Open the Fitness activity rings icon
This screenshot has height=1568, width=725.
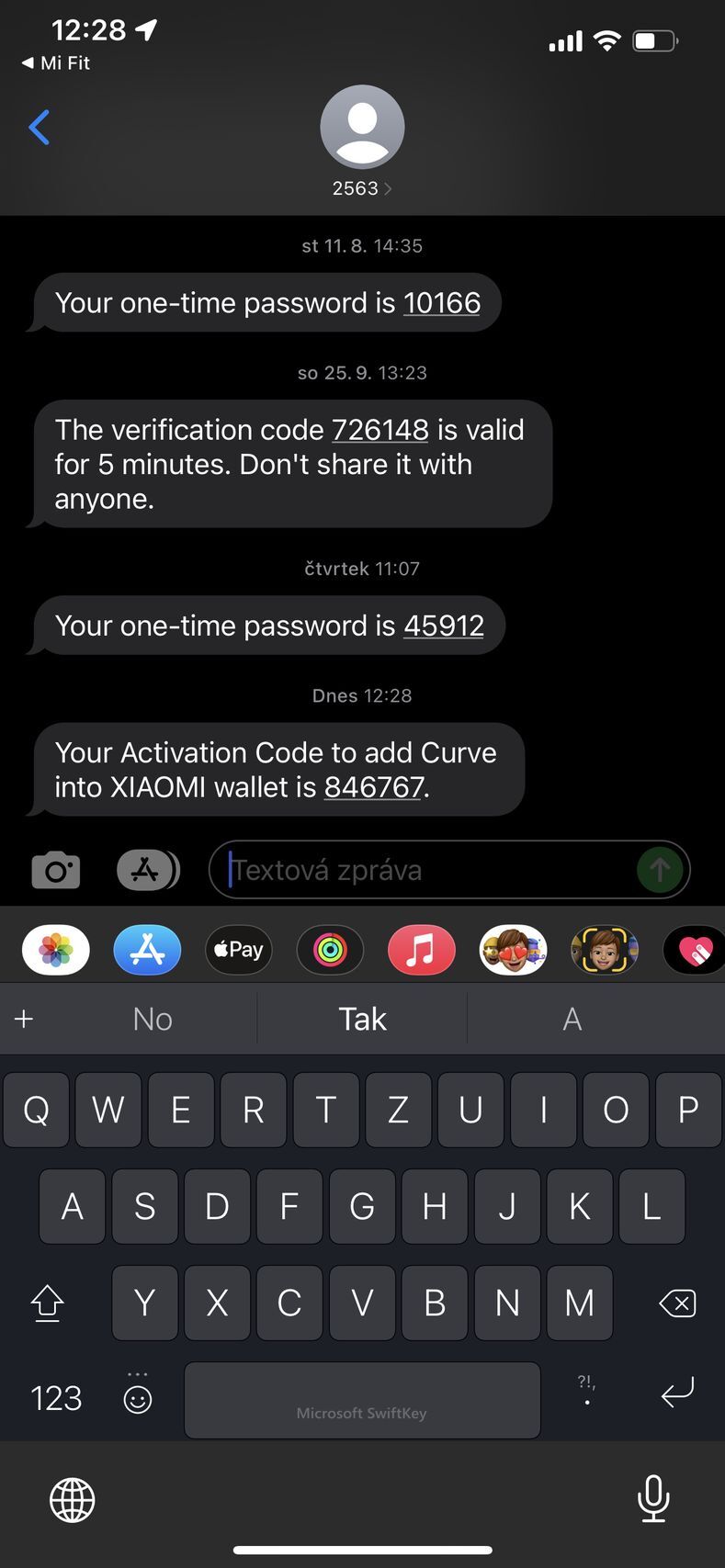point(330,950)
